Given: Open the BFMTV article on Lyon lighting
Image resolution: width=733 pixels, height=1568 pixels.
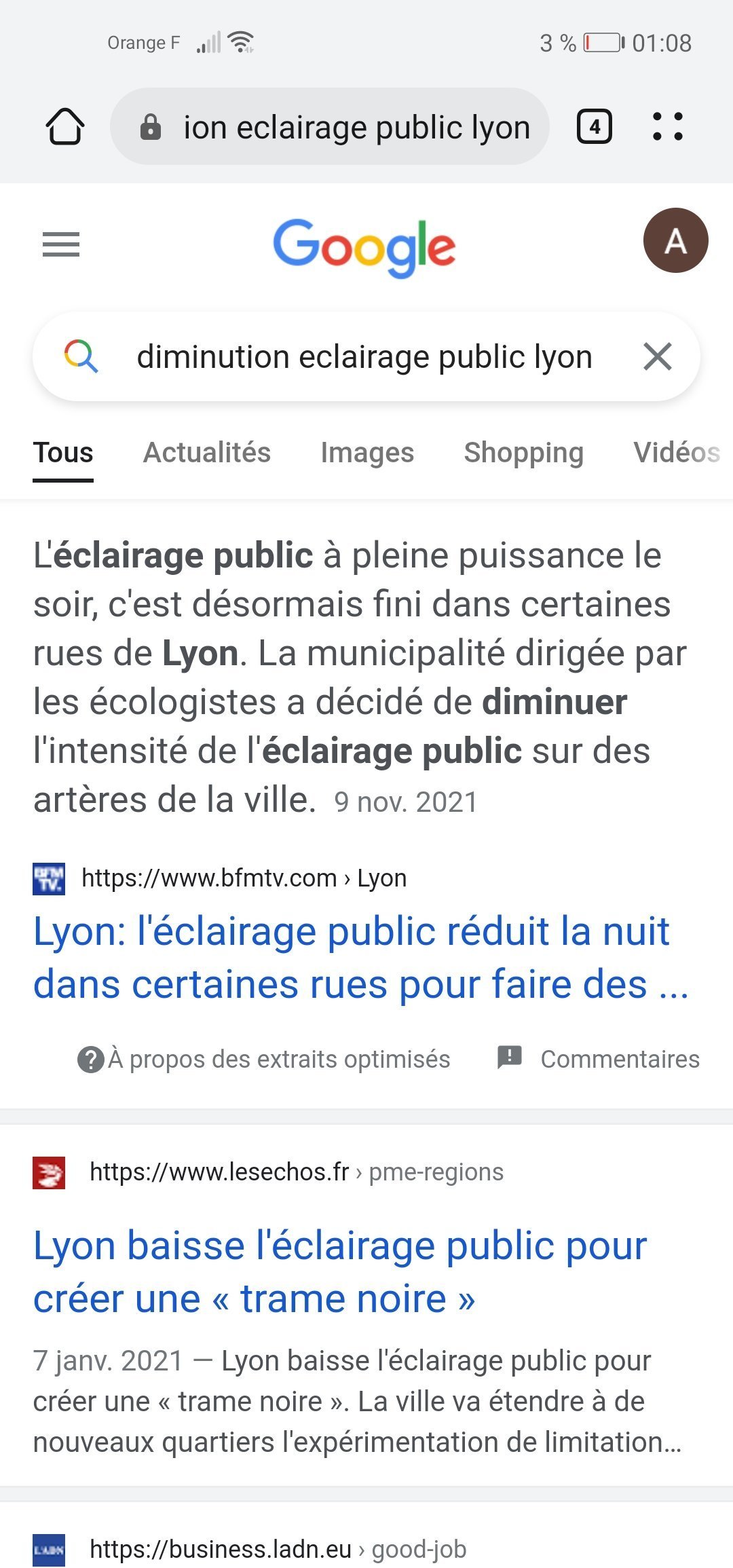Looking at the screenshot, I should (x=361, y=957).
